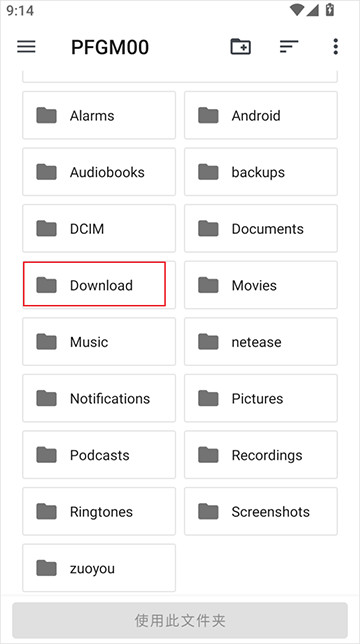Screen dimensions: 360x644
Task: Open the backups folder
Action: (x=261, y=172)
